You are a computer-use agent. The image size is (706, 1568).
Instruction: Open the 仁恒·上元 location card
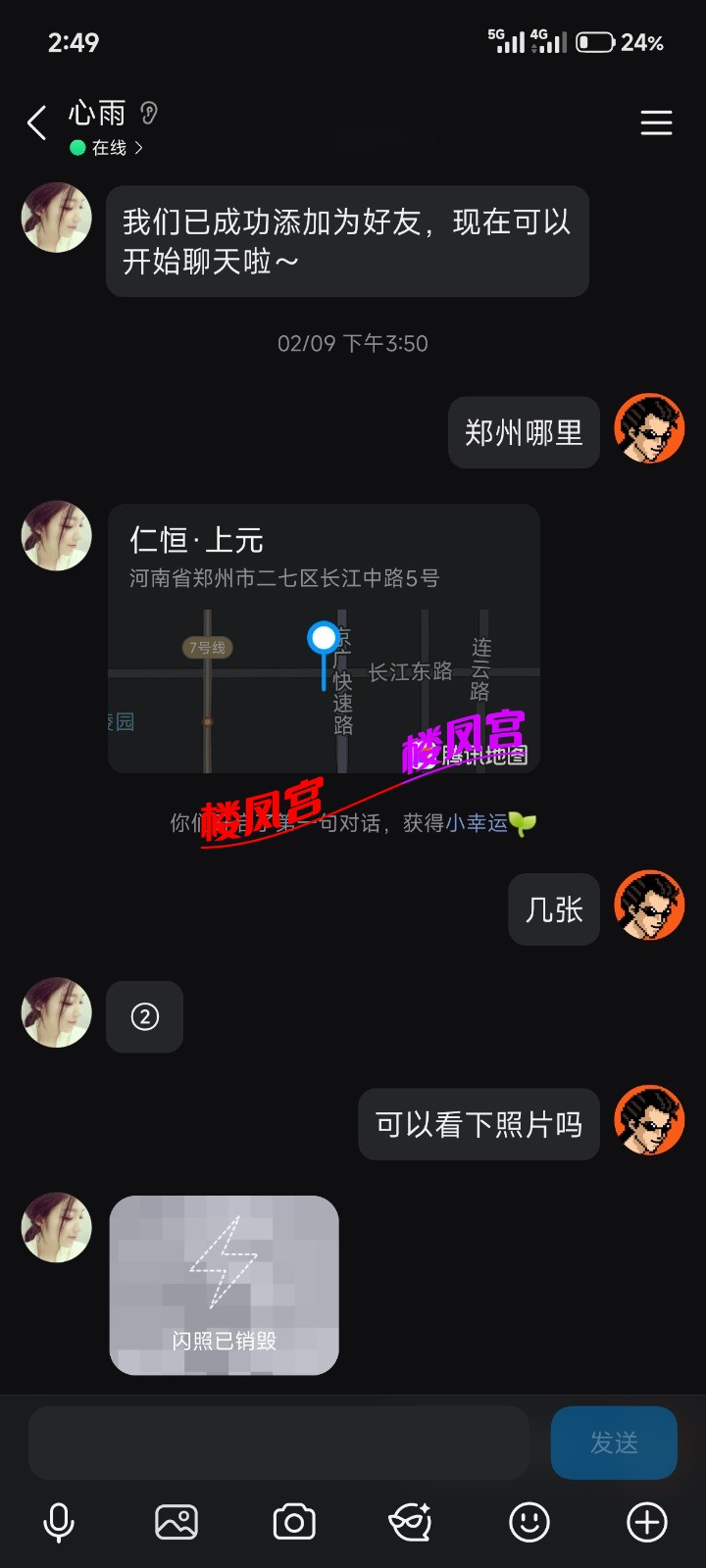tap(324, 638)
